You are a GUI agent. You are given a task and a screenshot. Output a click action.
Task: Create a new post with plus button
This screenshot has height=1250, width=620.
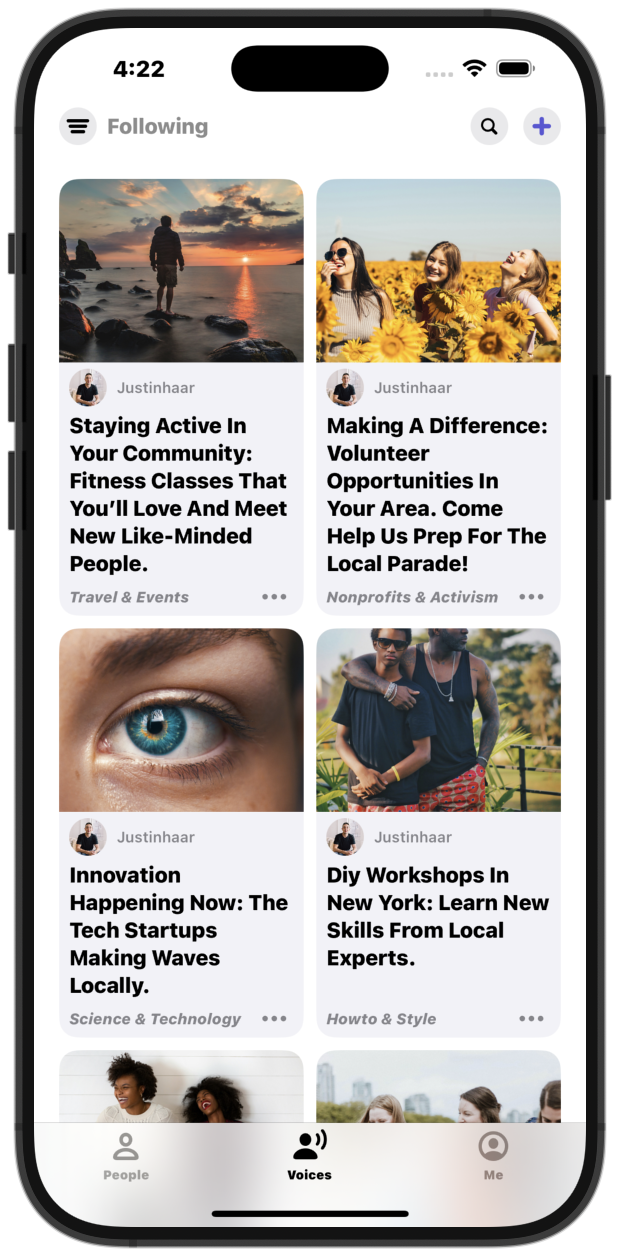tap(541, 127)
